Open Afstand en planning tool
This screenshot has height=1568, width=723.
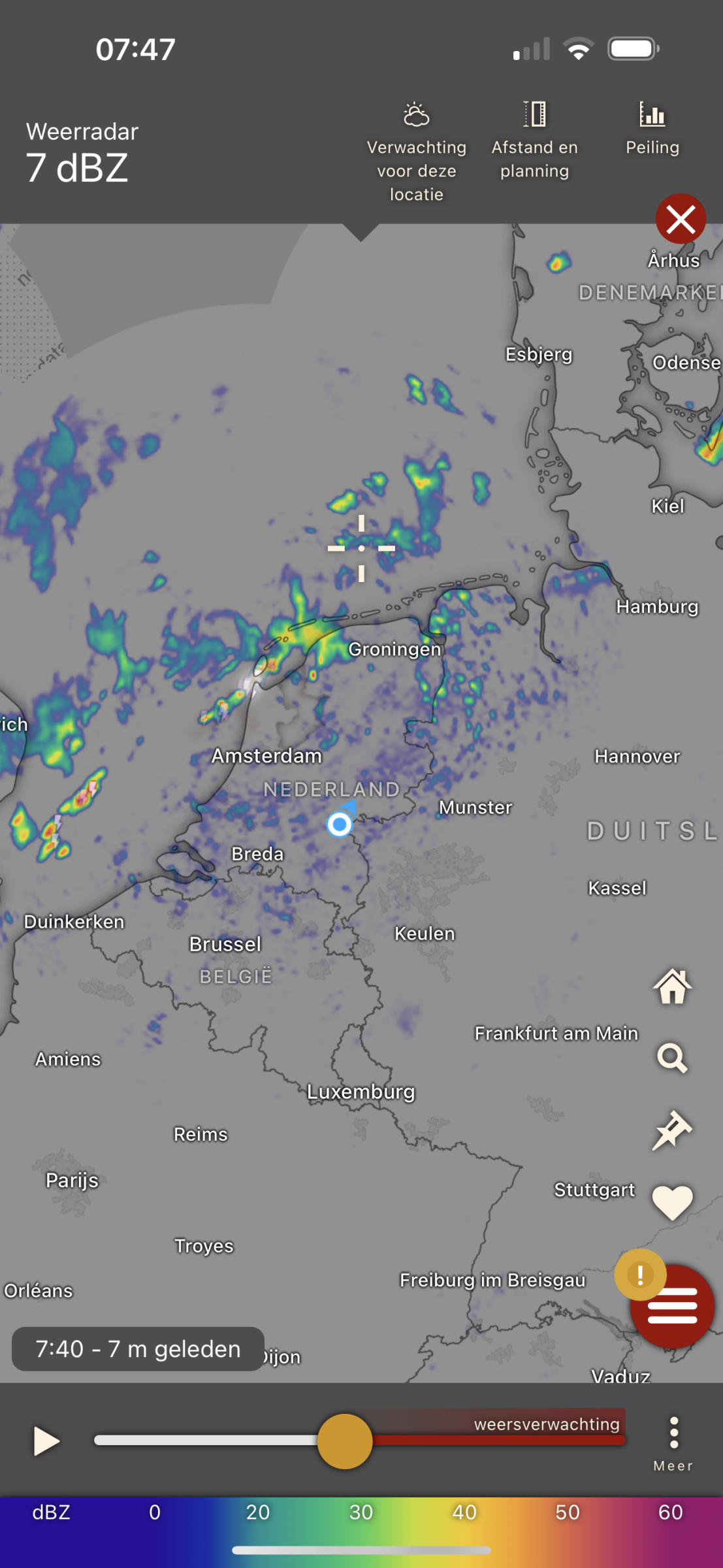pyautogui.click(x=534, y=140)
